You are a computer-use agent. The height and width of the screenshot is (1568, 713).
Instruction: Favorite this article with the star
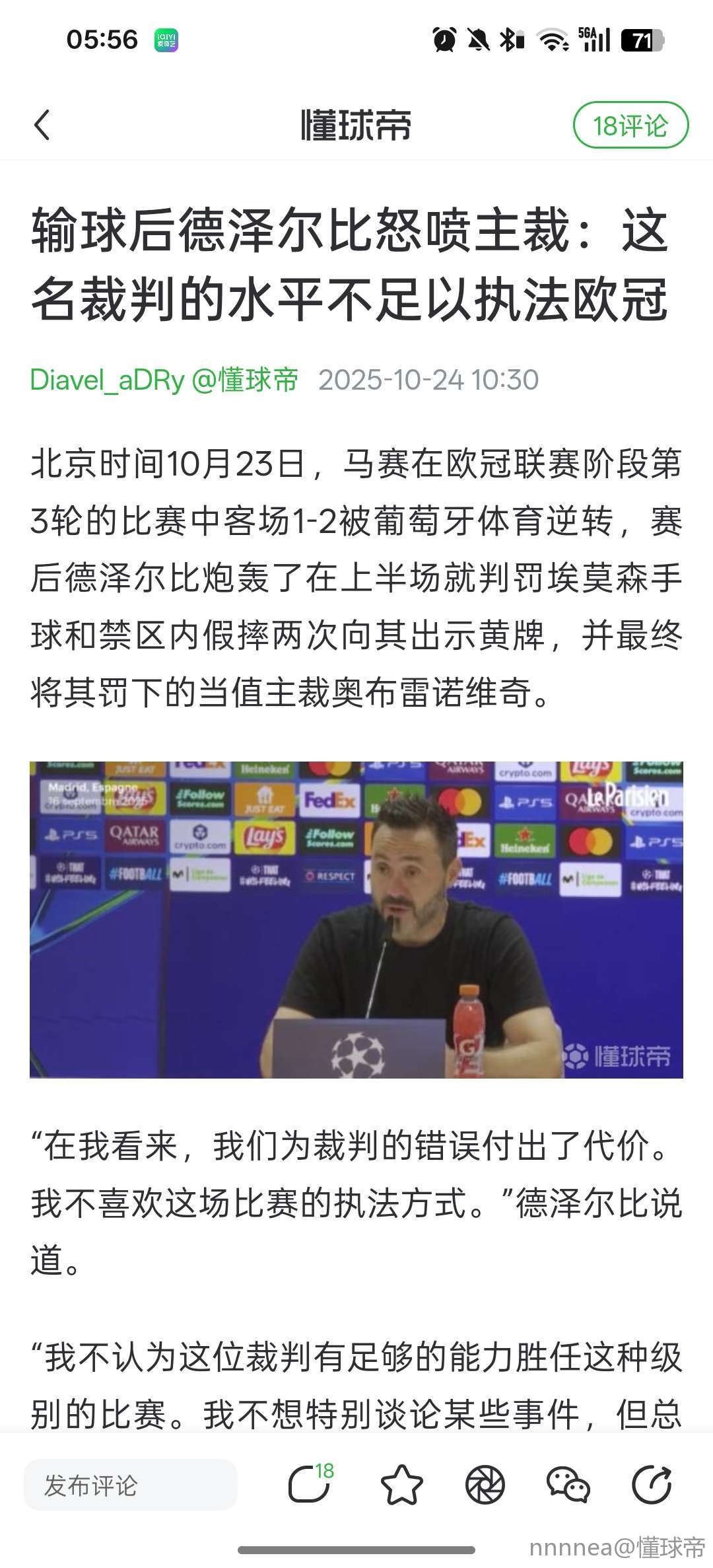(x=401, y=1485)
